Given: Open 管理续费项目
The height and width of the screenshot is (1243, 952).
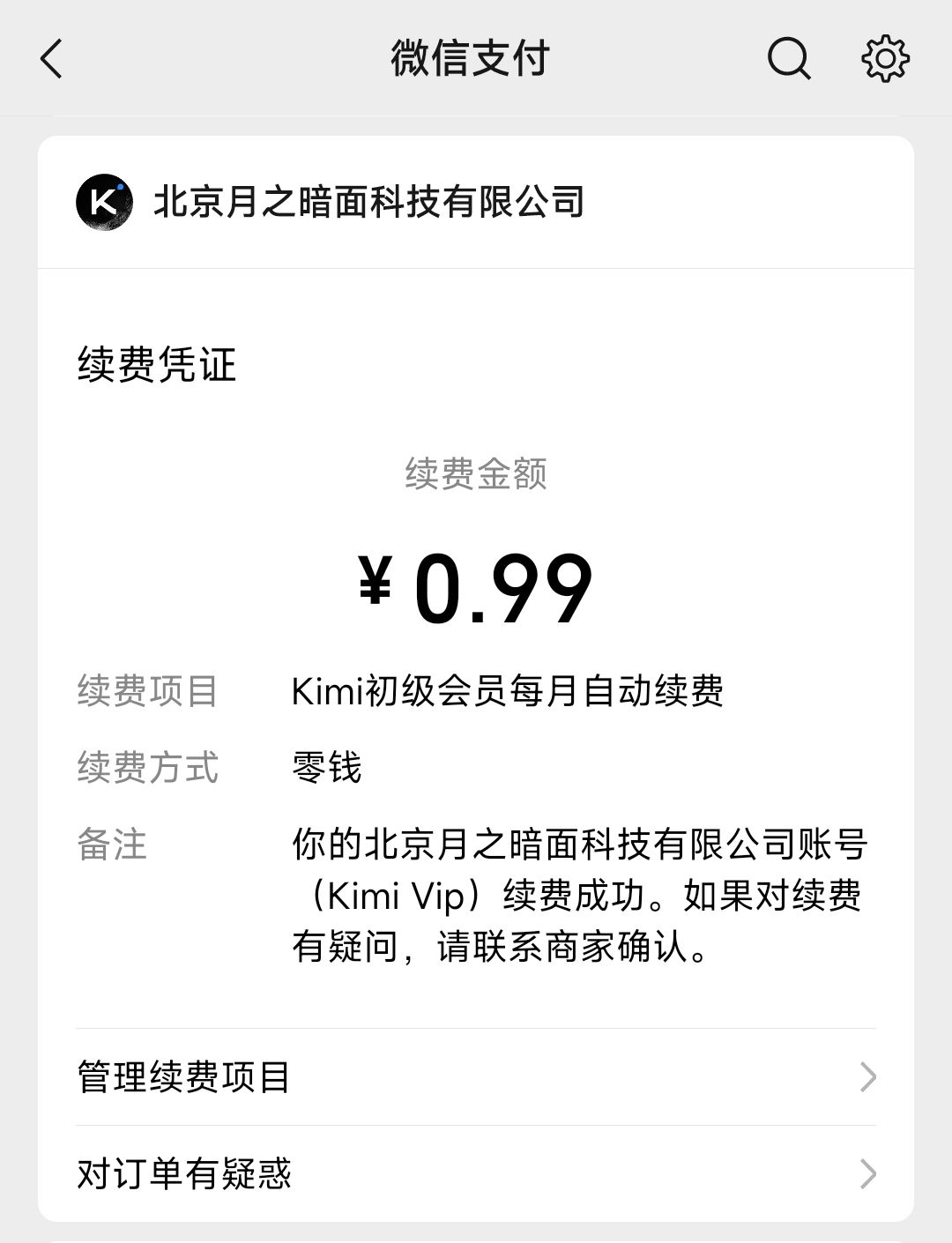Looking at the screenshot, I should coord(476,1077).
